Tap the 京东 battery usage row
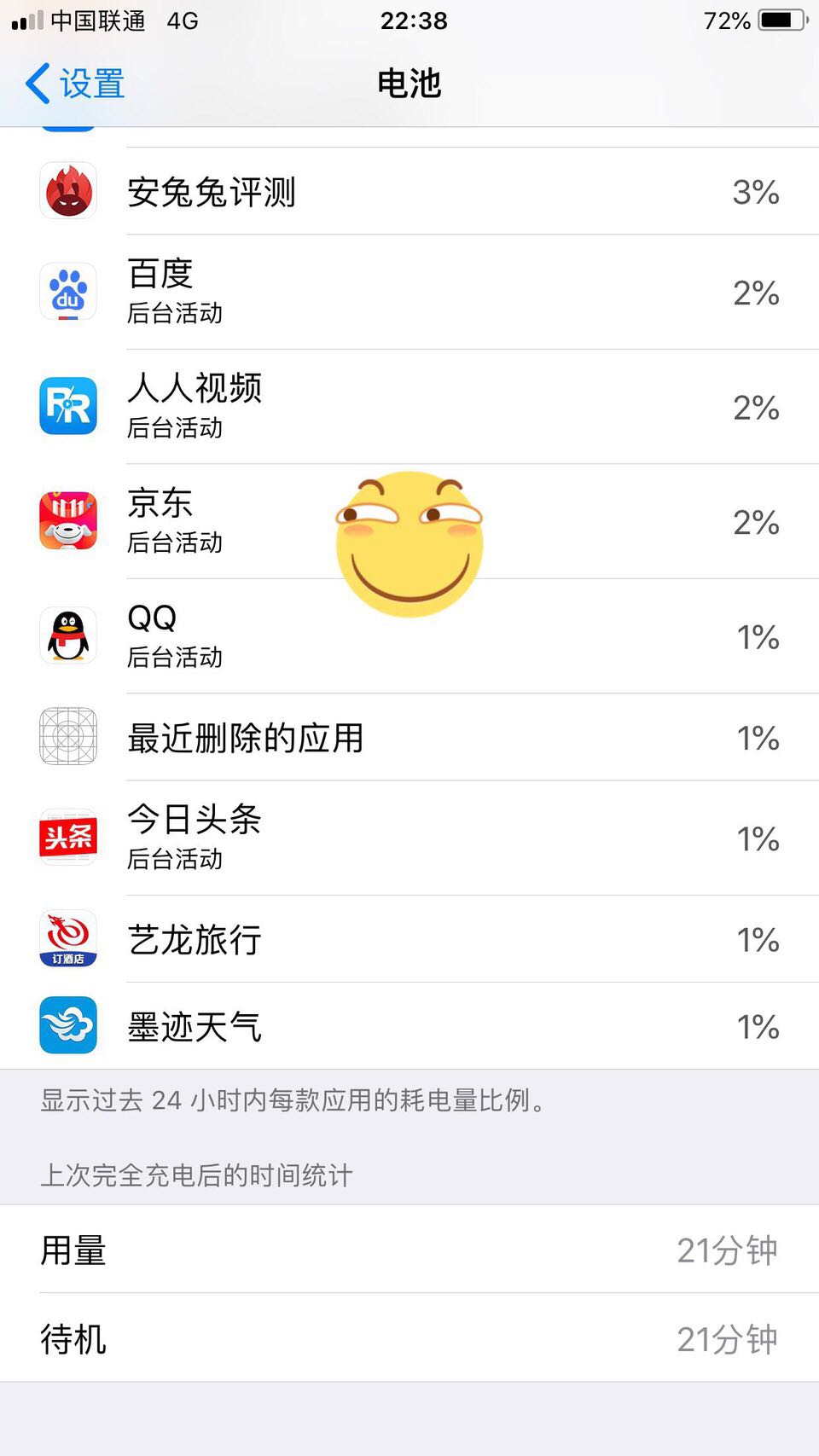This screenshot has width=819, height=1456. (x=256, y=521)
